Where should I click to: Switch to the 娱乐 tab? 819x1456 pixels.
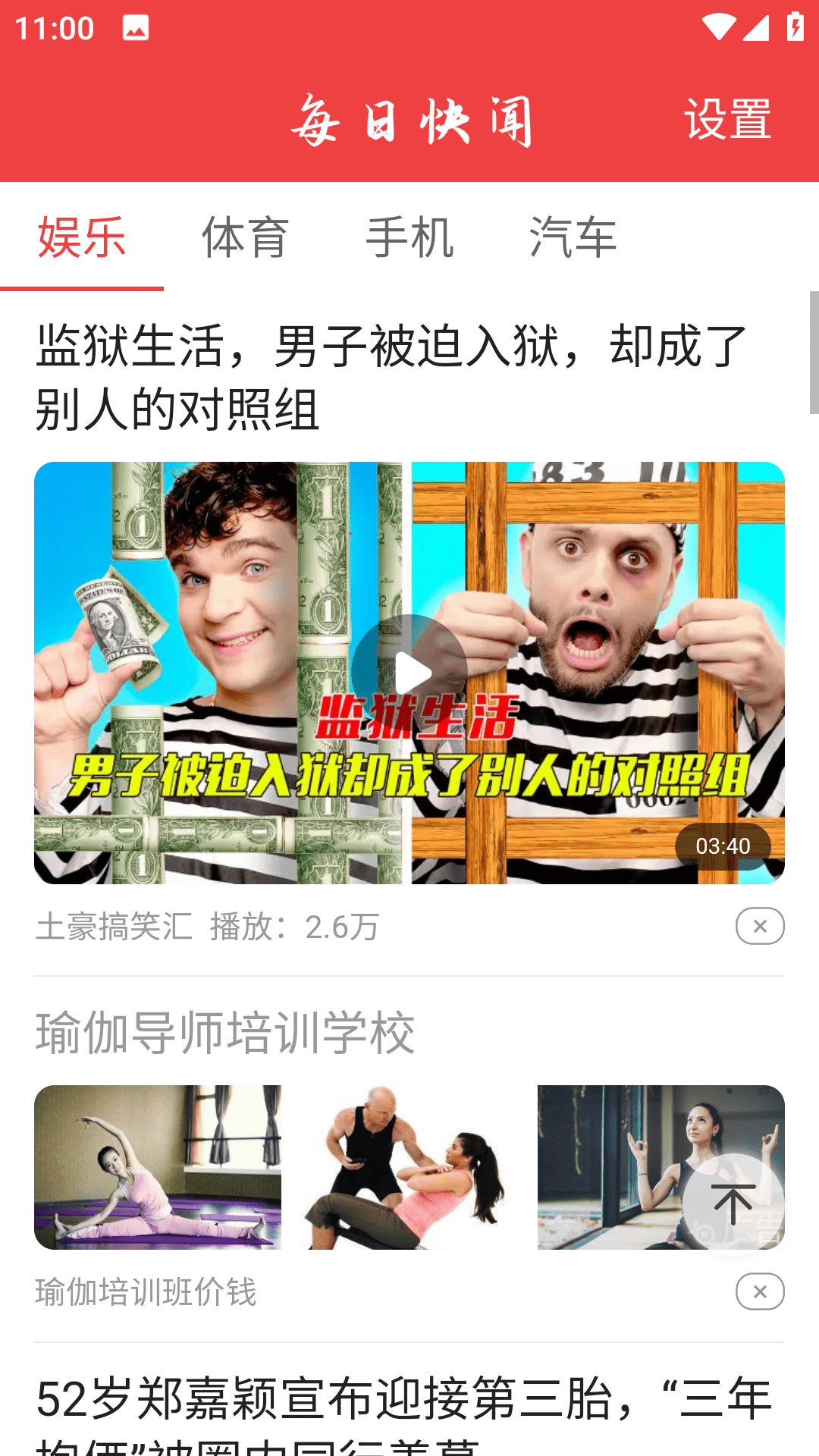point(82,237)
